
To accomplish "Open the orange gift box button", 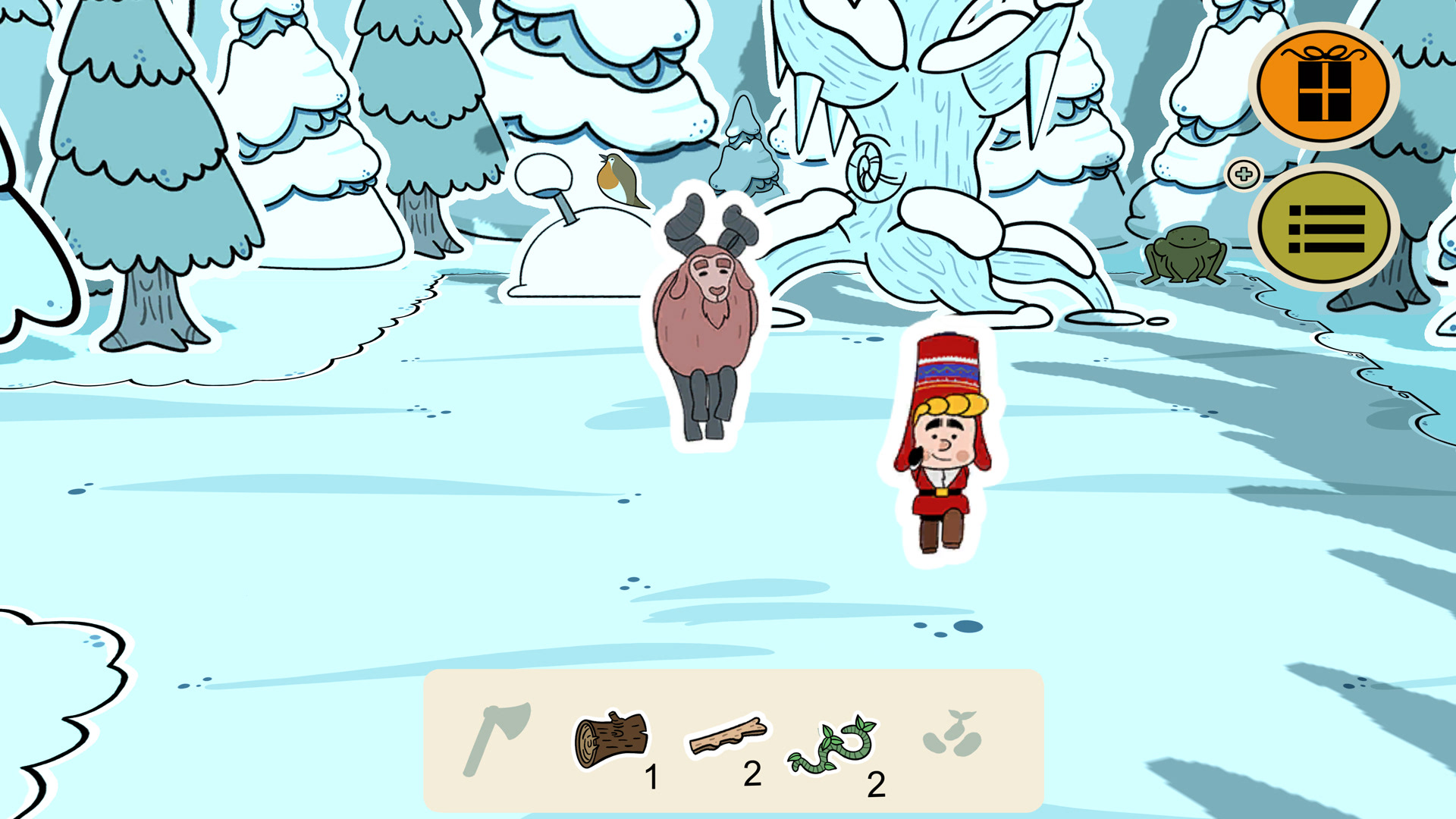I will [x=1323, y=86].
